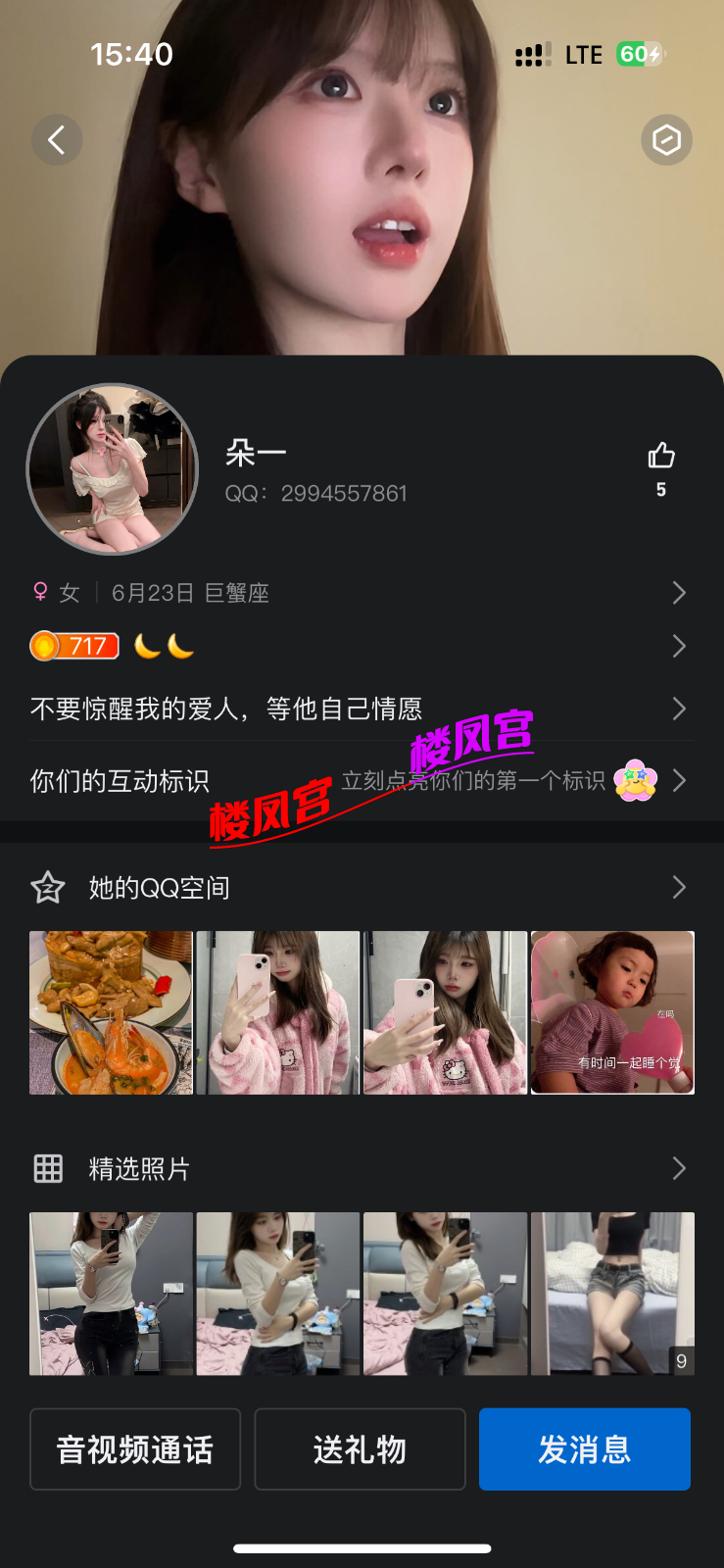Viewport: 724px width, 1568px height.
Task: Open 你们的互动标识 row
Action: coord(359,781)
